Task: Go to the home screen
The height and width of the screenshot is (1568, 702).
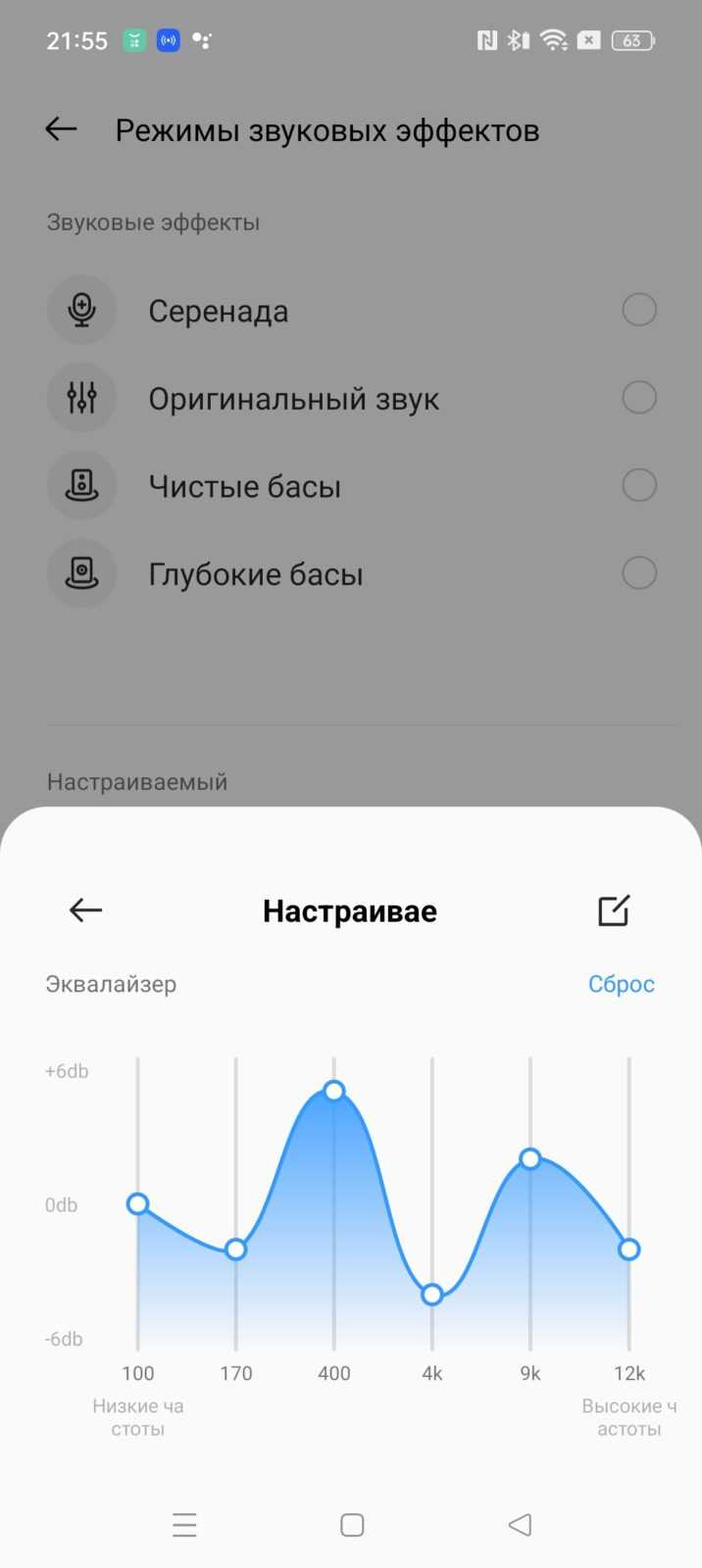Action: 352,1525
